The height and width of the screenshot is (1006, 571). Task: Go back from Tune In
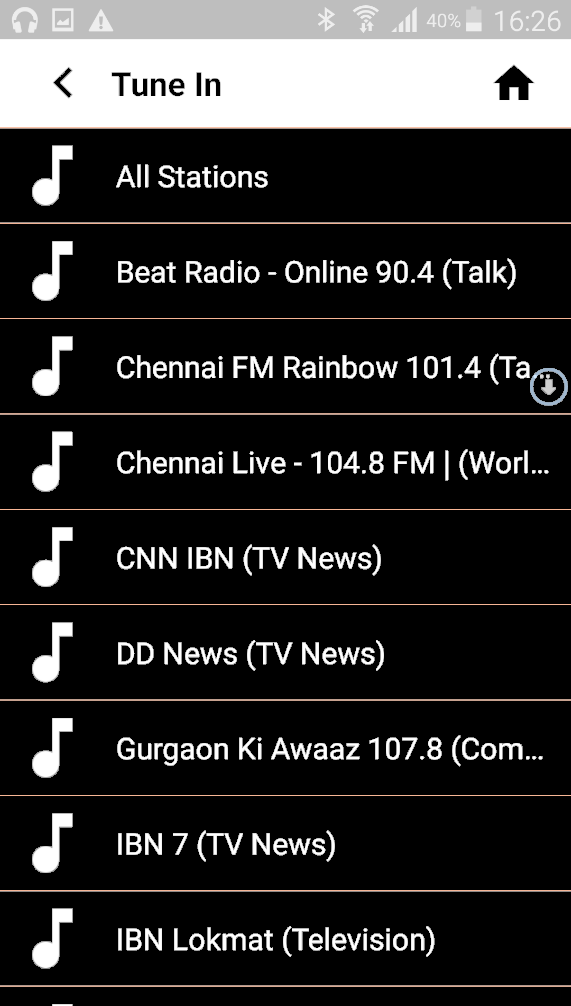63,84
